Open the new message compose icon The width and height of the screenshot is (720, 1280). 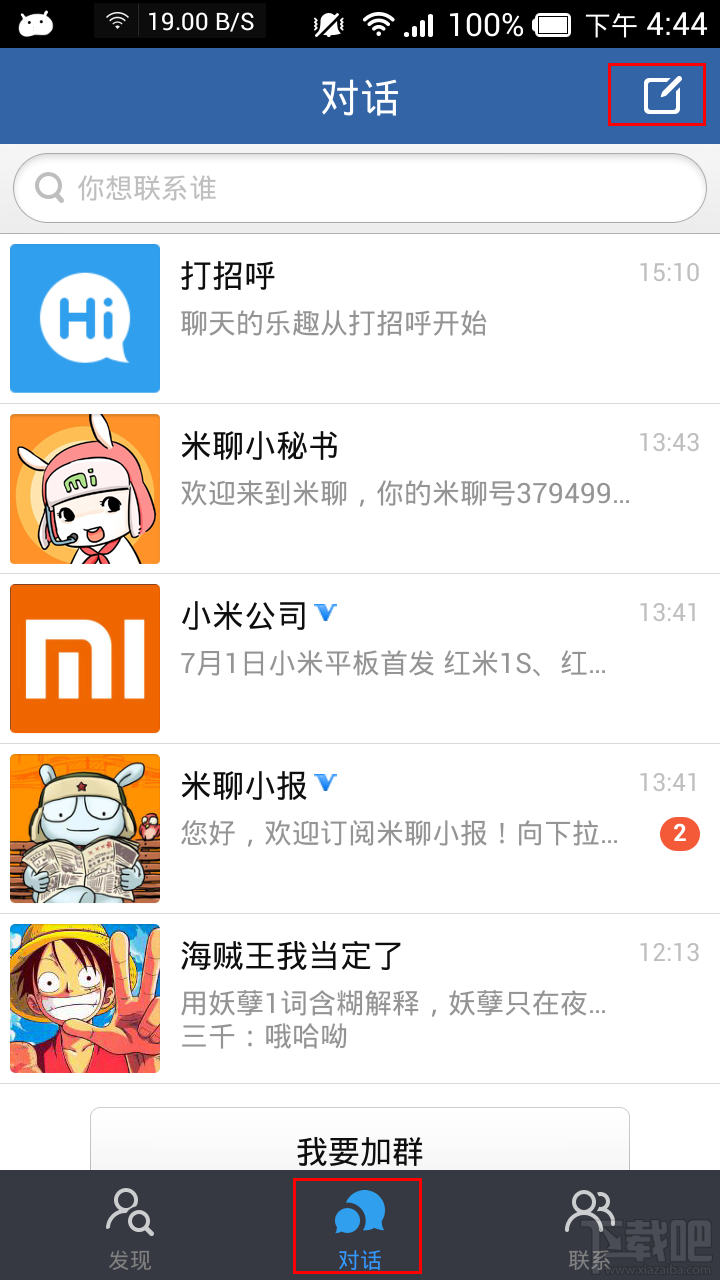[x=657, y=94]
